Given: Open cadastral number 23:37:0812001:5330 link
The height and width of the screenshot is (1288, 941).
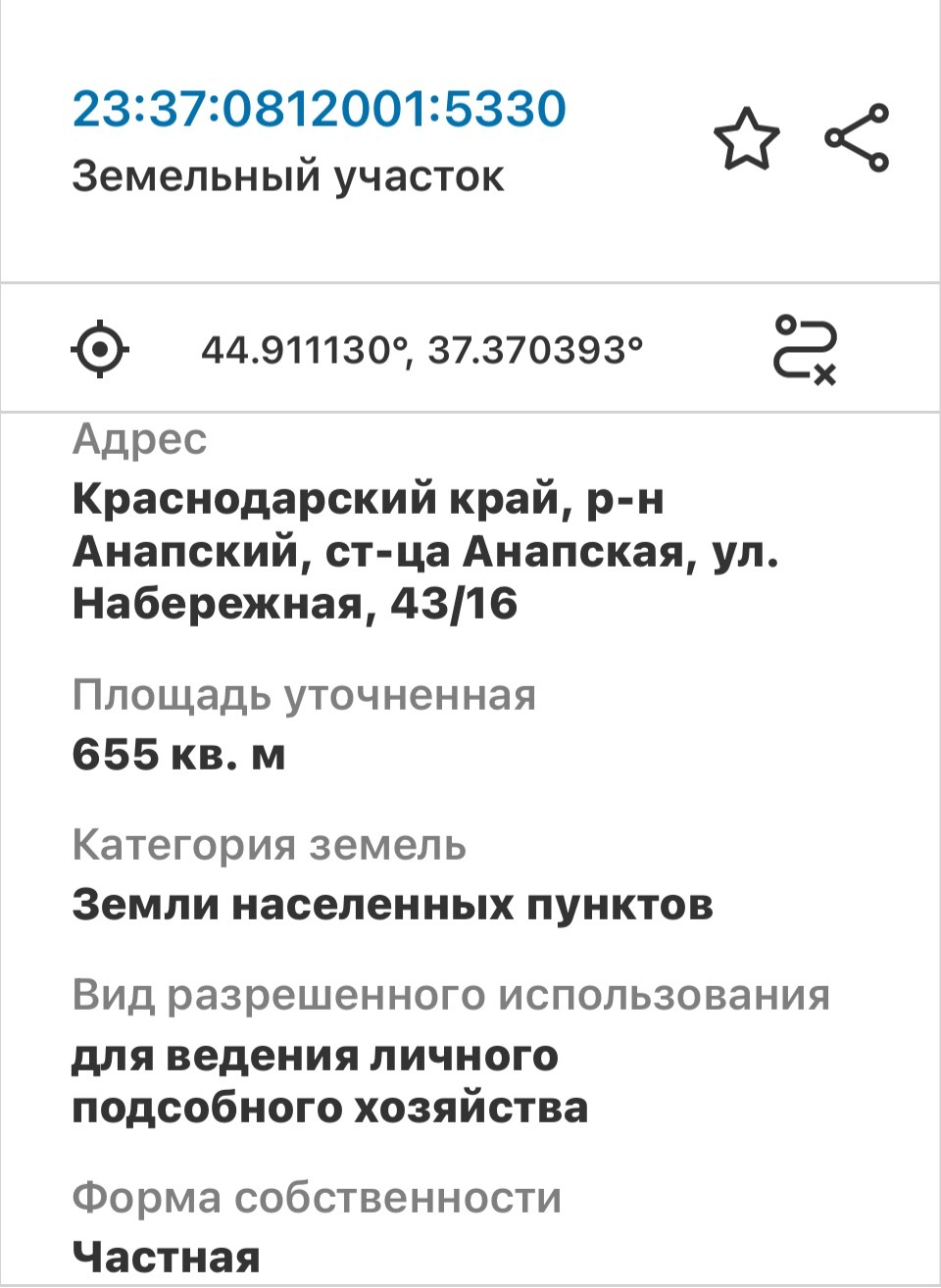Looking at the screenshot, I should pos(320,108).
